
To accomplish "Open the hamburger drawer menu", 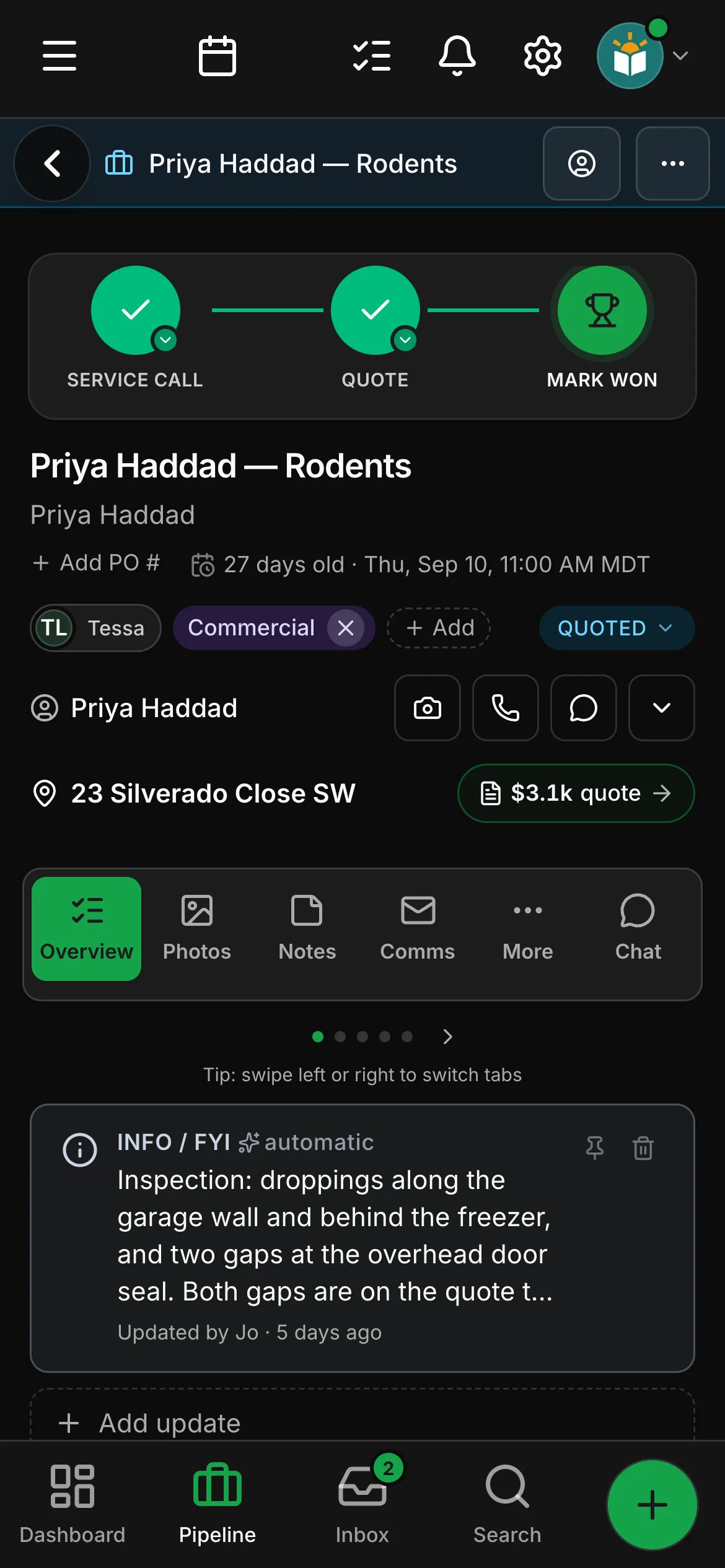I will pos(59,56).
